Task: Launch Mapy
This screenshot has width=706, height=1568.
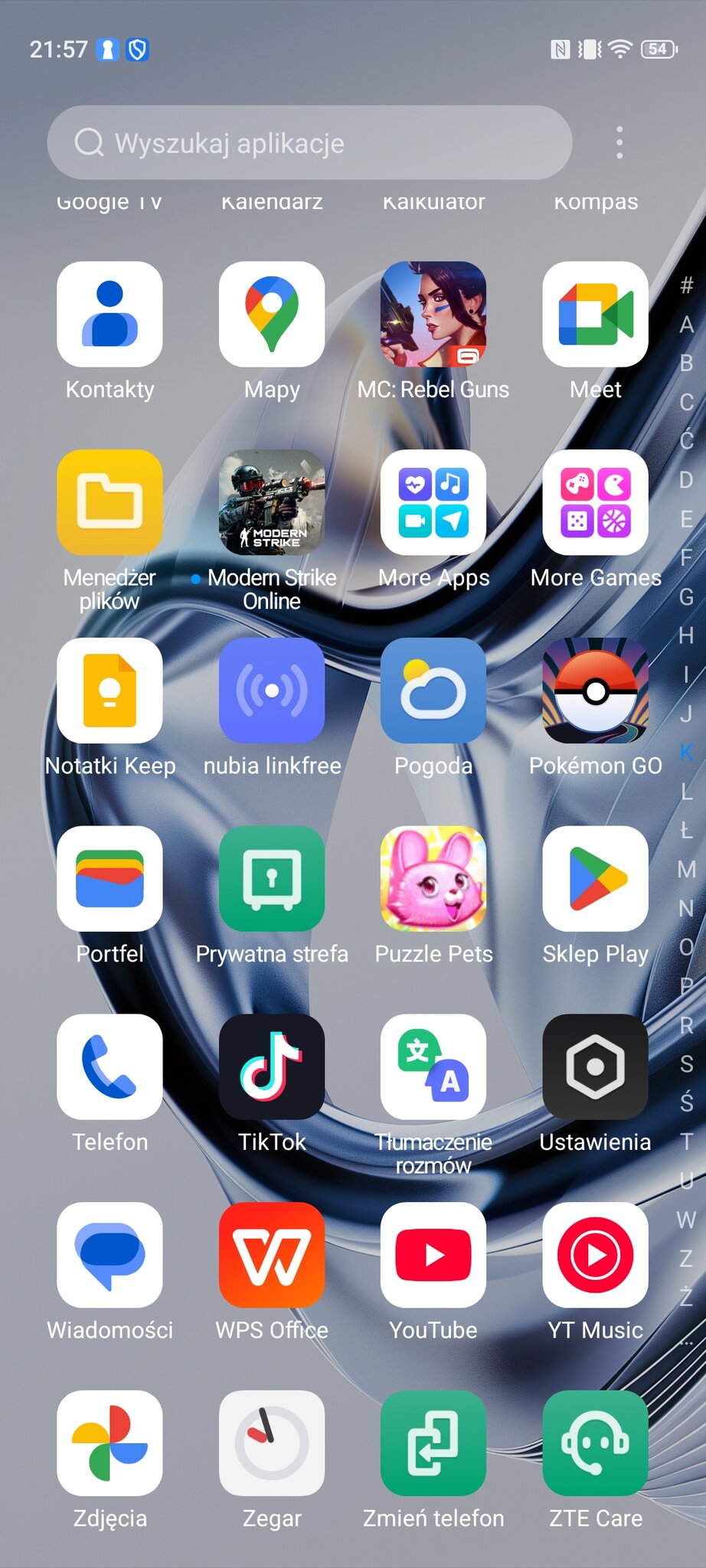Action: [272, 315]
